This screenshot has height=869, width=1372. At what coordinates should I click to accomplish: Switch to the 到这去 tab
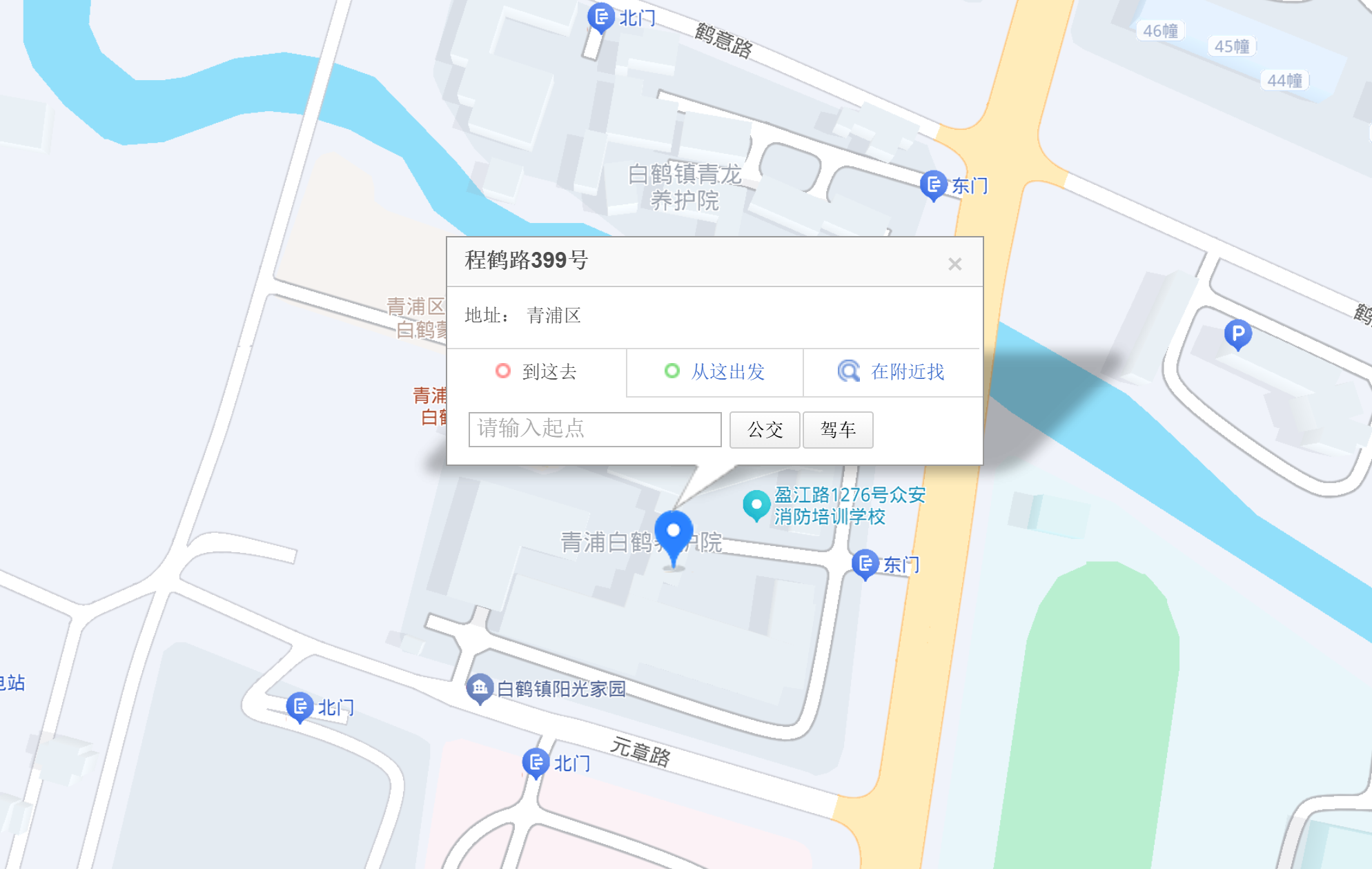(536, 372)
